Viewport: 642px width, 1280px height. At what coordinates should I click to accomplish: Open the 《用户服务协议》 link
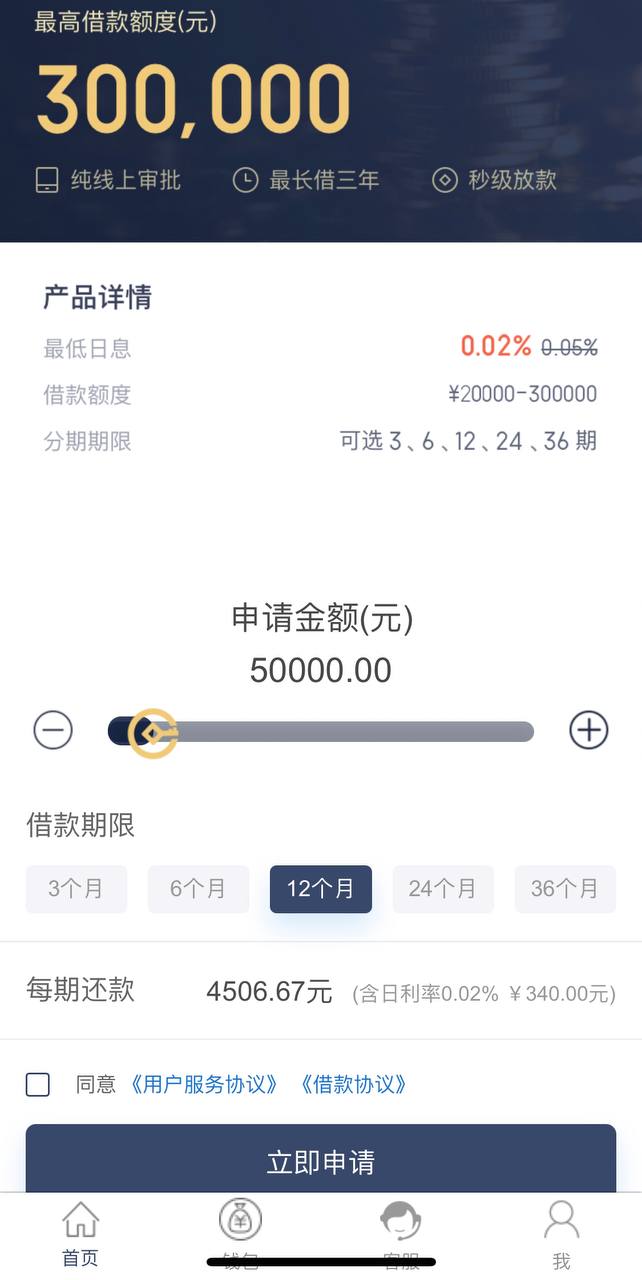(x=204, y=1084)
